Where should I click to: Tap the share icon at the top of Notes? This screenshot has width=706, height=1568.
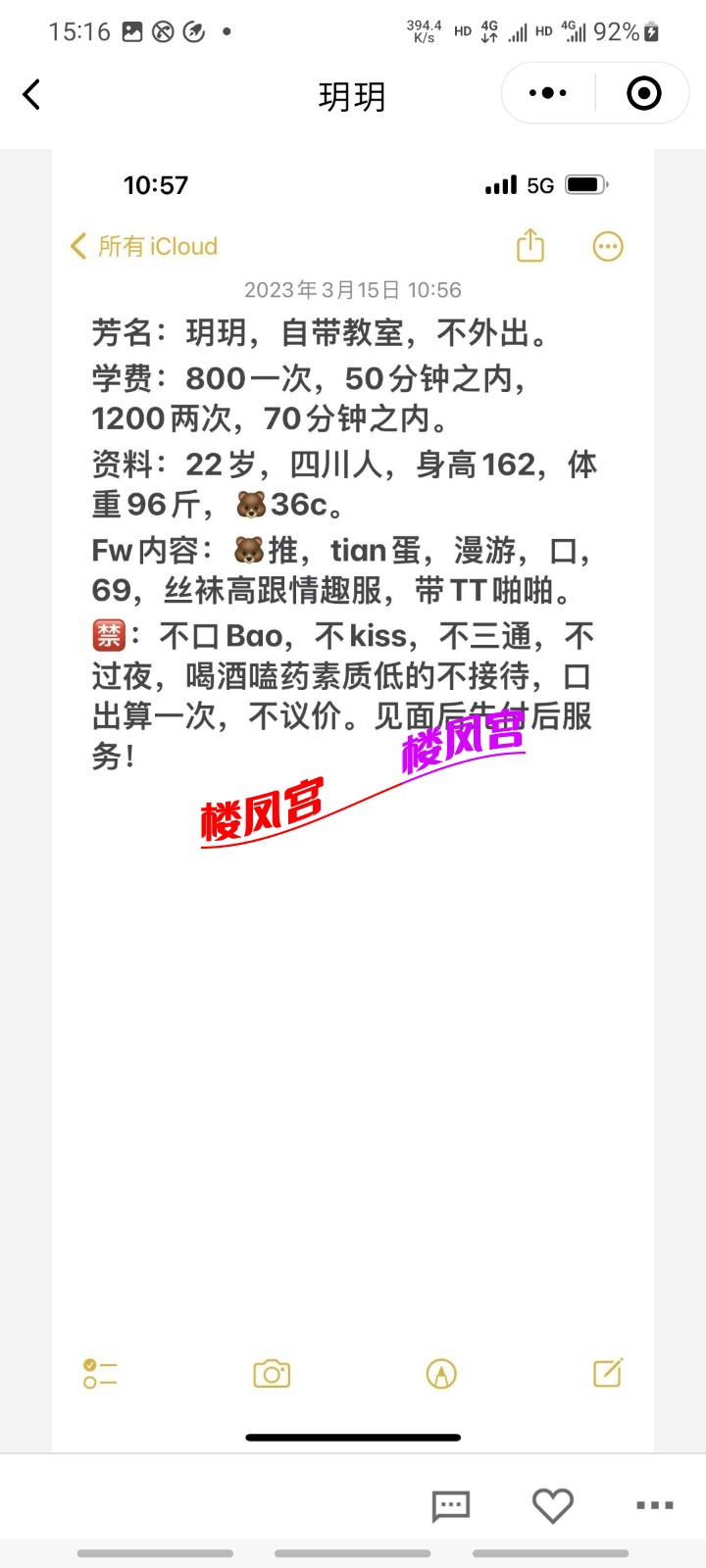(x=530, y=246)
